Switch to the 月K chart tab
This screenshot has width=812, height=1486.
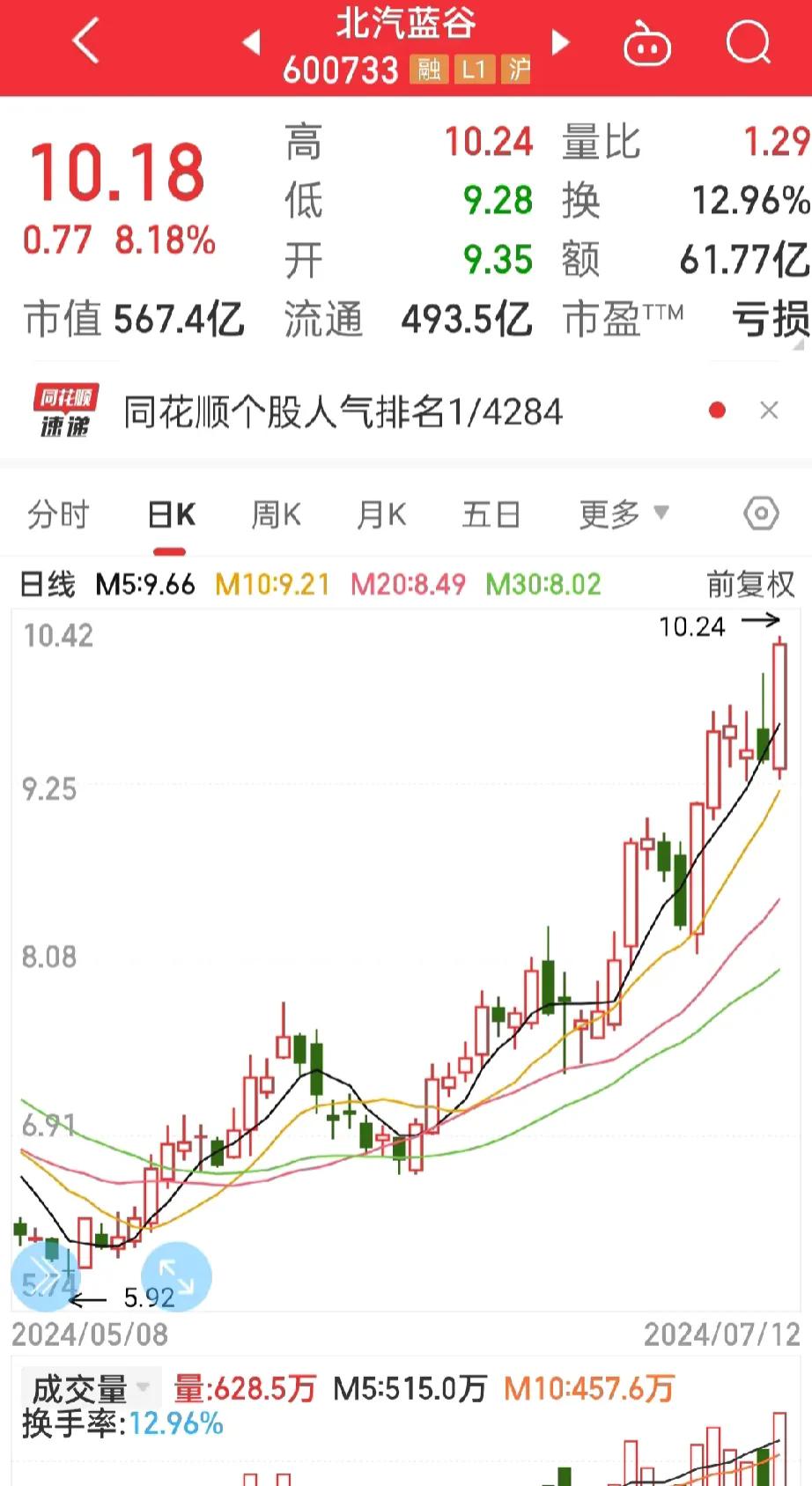point(381,514)
